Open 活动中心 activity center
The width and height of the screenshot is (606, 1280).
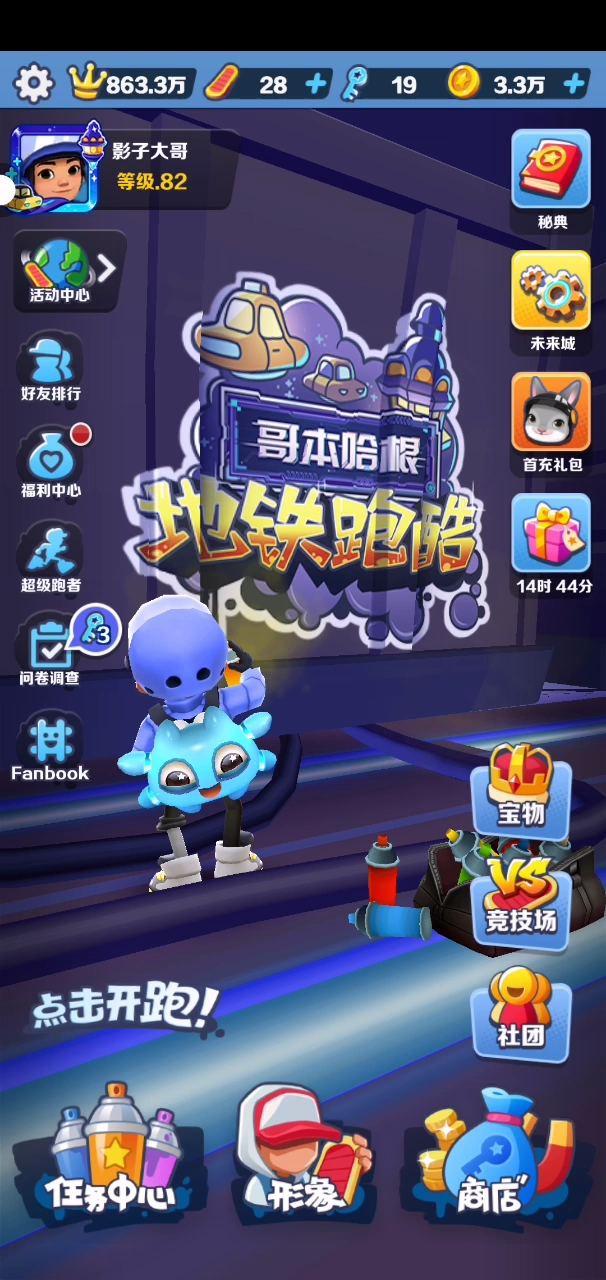click(58, 270)
